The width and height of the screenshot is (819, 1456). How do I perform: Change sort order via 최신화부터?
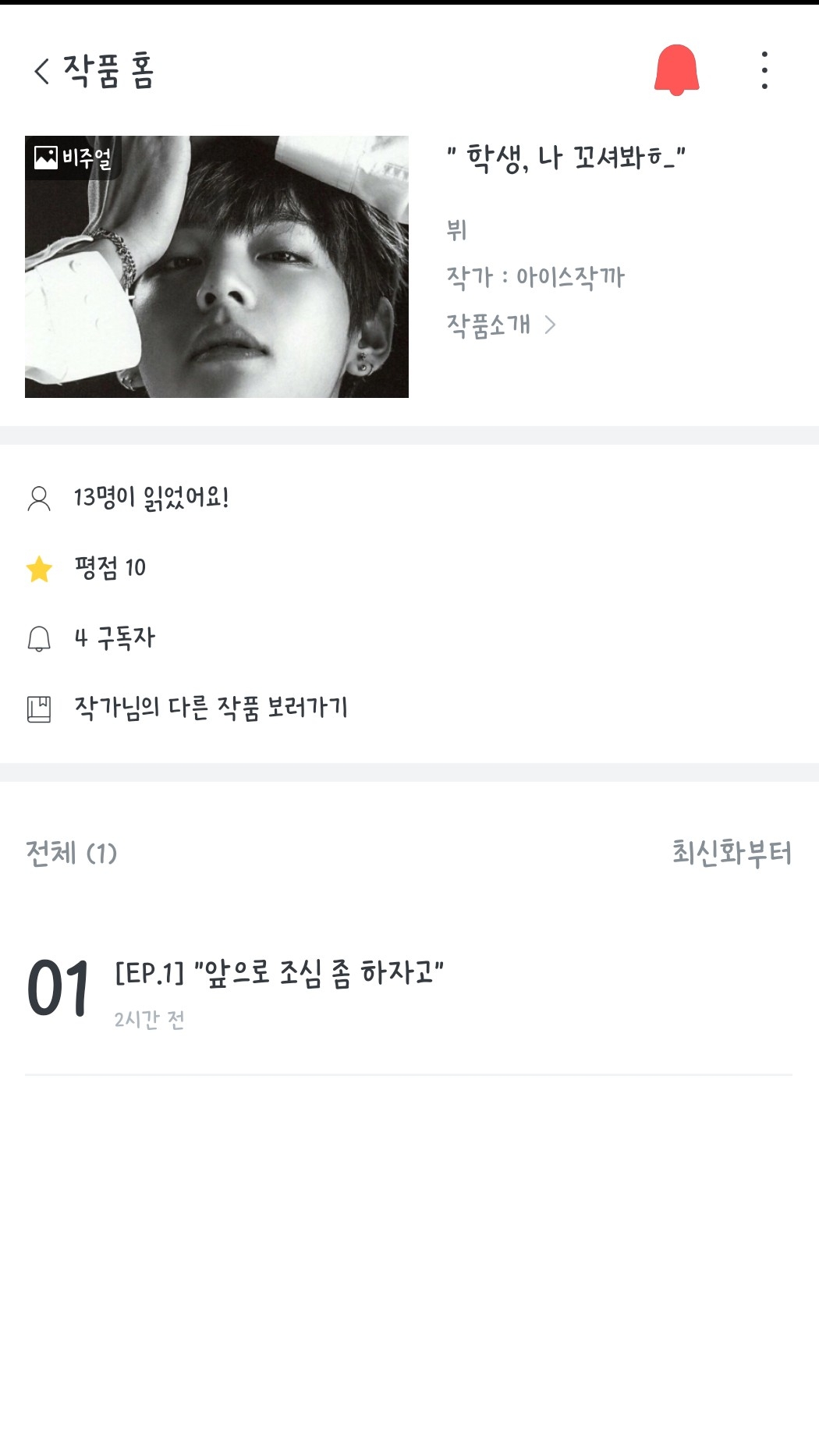click(x=732, y=853)
